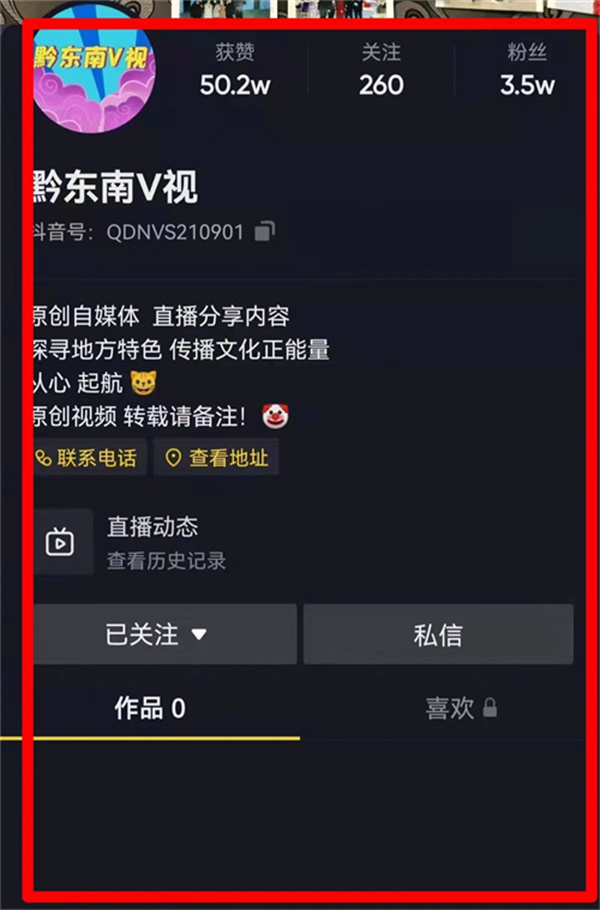Image resolution: width=600 pixels, height=910 pixels.
Task: Copy the Douyin ID QDNVS210901
Action: [264, 232]
